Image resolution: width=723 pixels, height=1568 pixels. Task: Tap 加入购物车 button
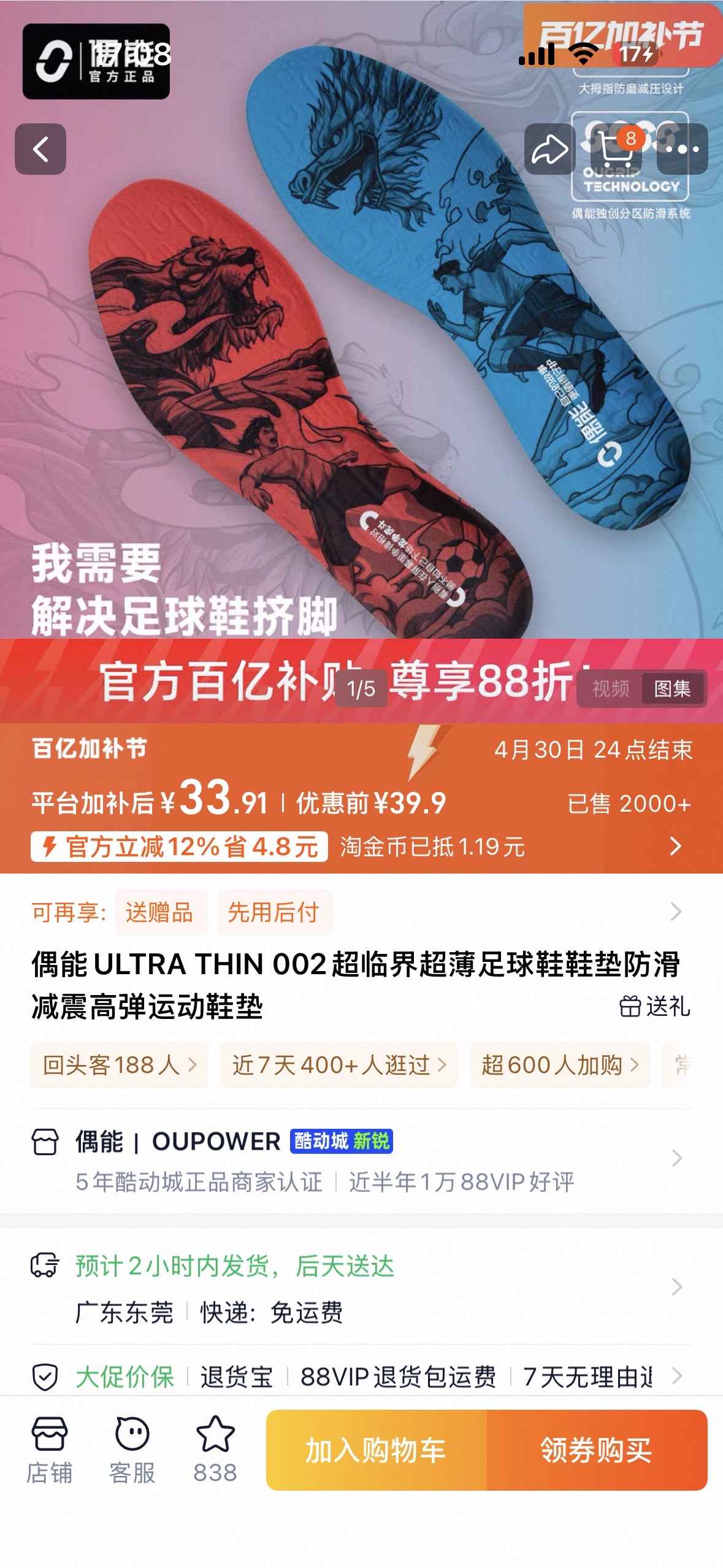[376, 1450]
